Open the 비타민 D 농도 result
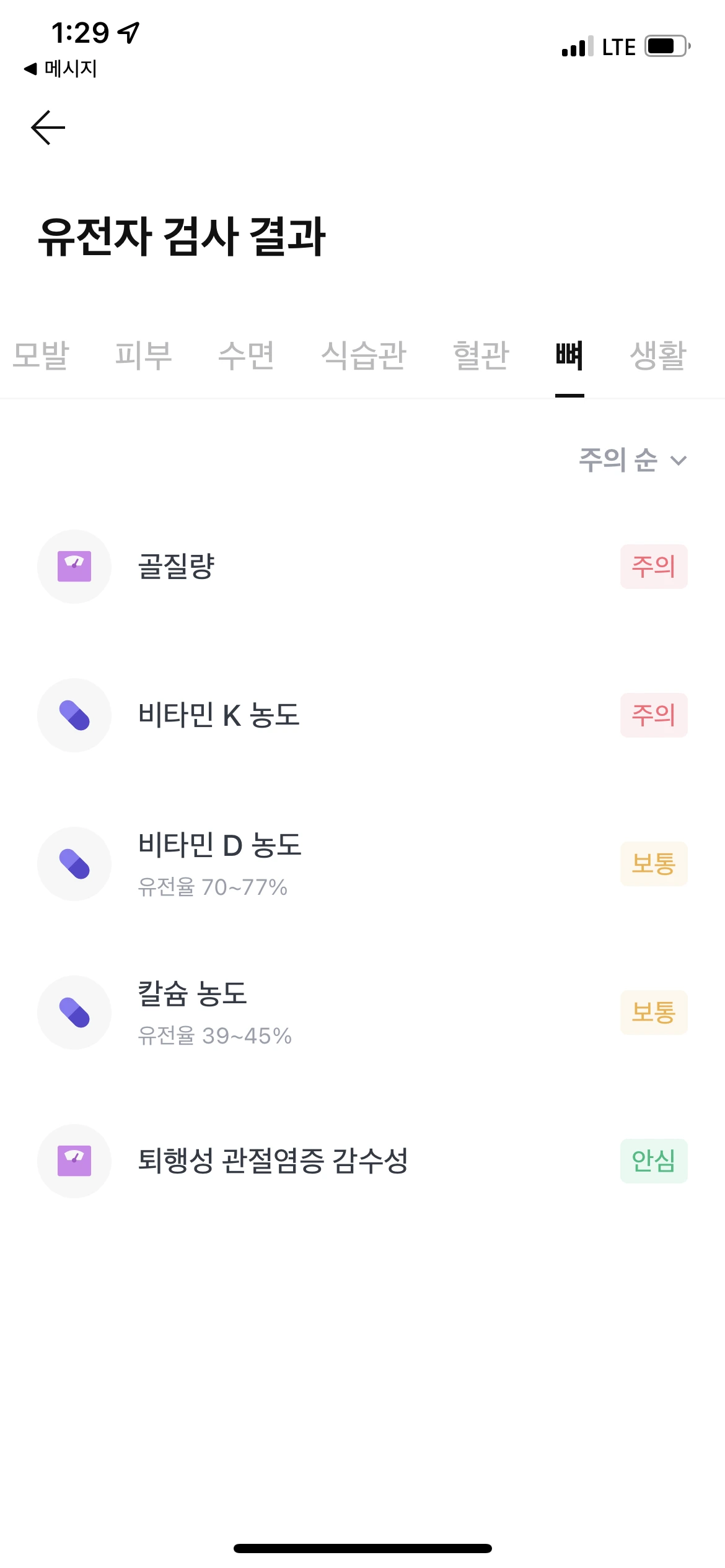The width and height of the screenshot is (725, 1568). (x=362, y=864)
